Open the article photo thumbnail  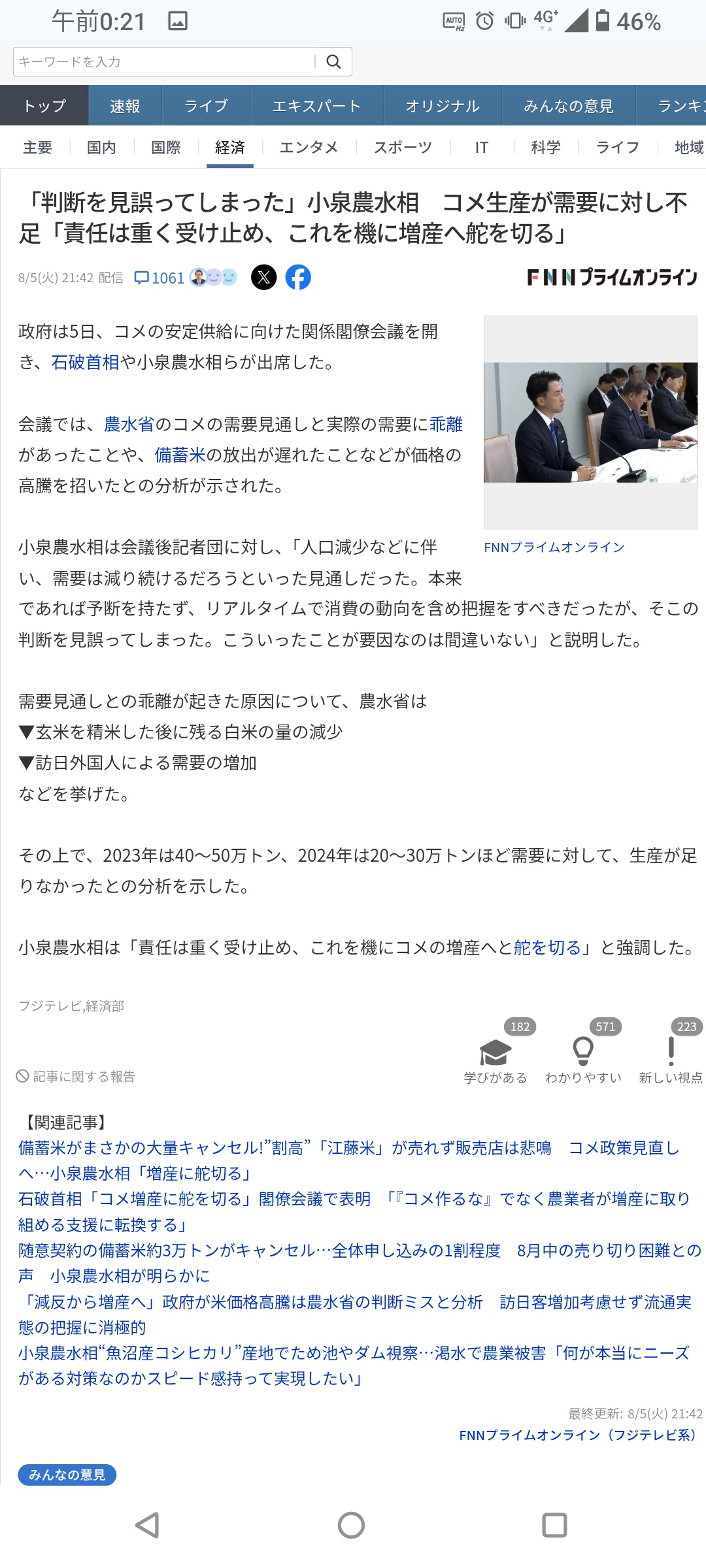[x=591, y=423]
